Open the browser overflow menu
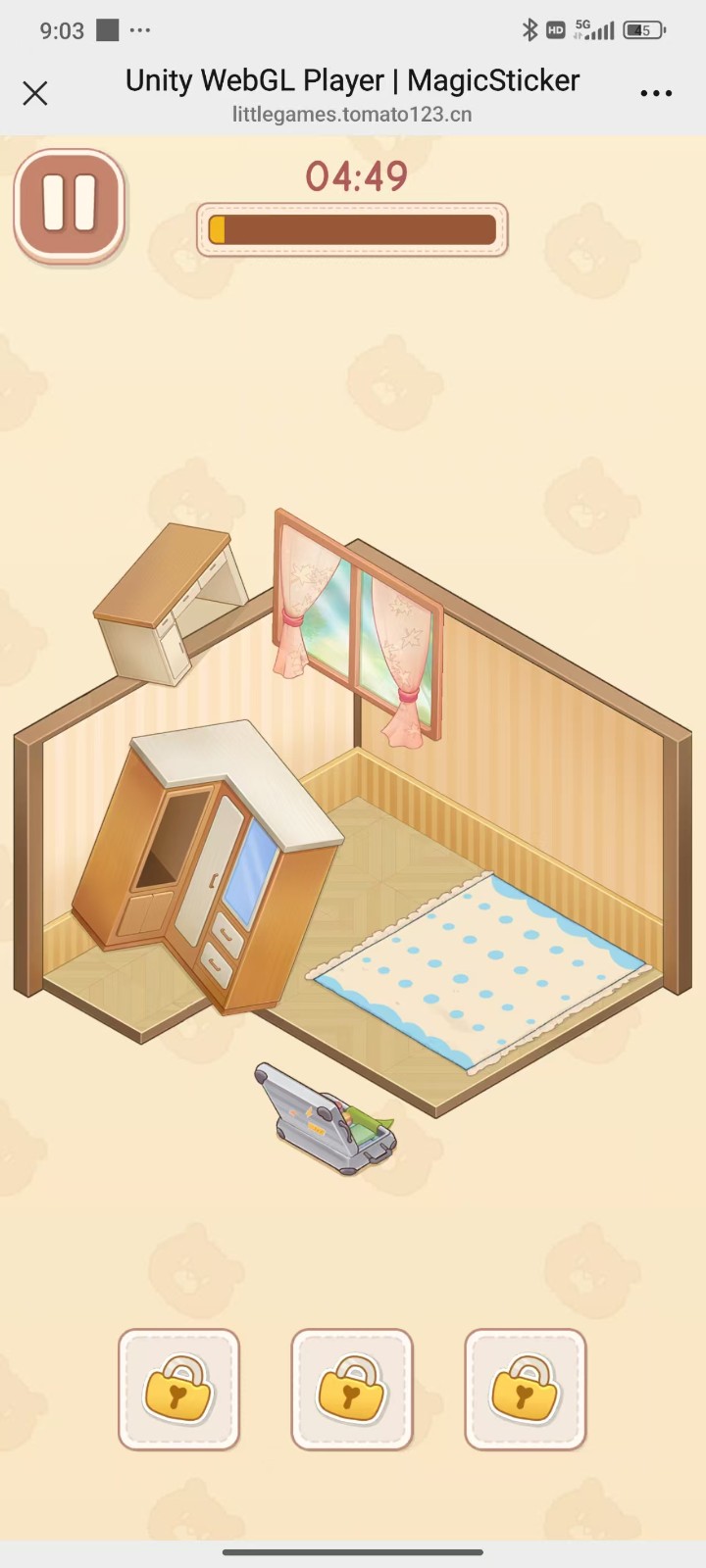The height and width of the screenshot is (1568, 706). pos(655,94)
